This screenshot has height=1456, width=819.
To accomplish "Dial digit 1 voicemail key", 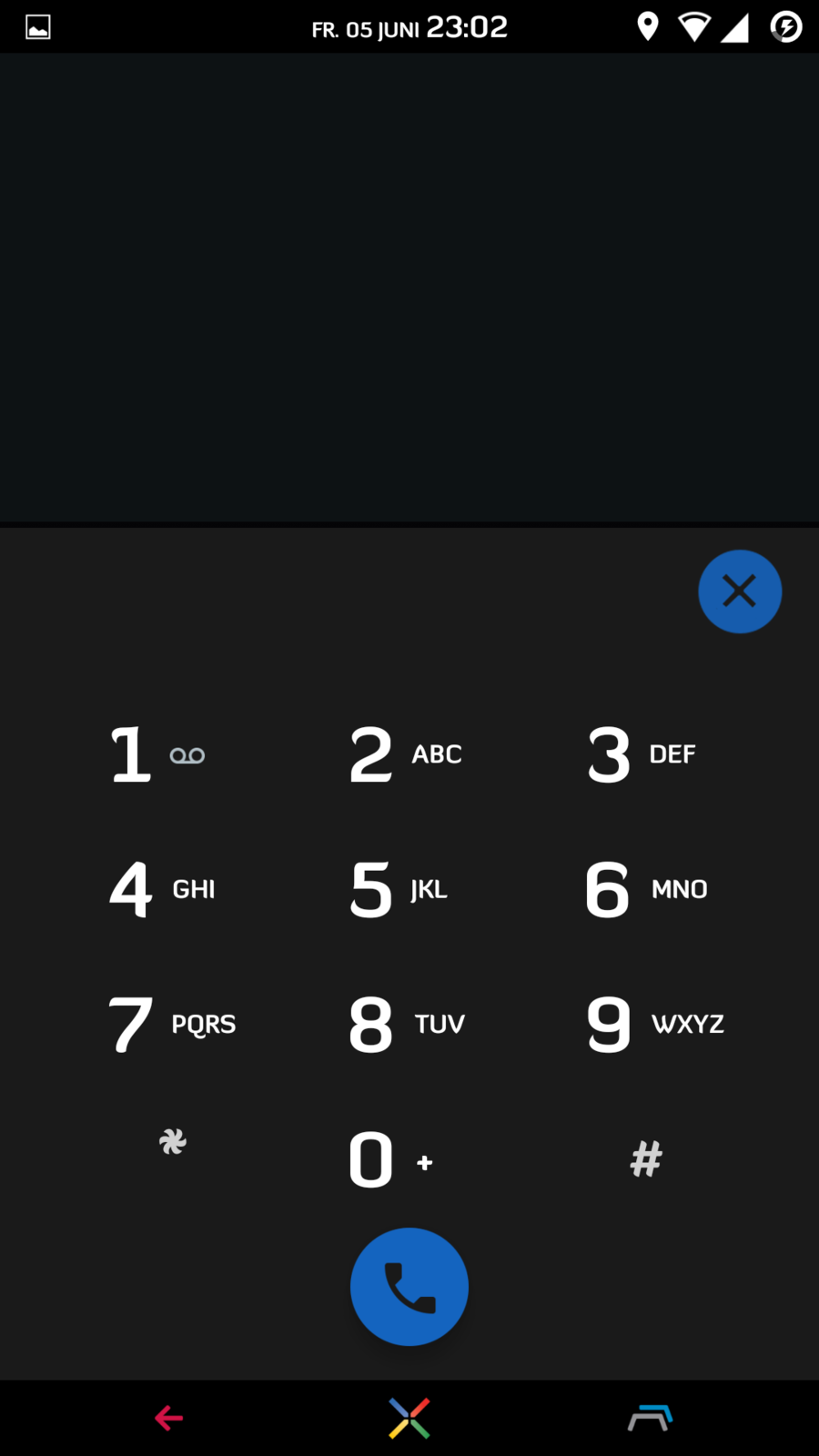I will (157, 754).
